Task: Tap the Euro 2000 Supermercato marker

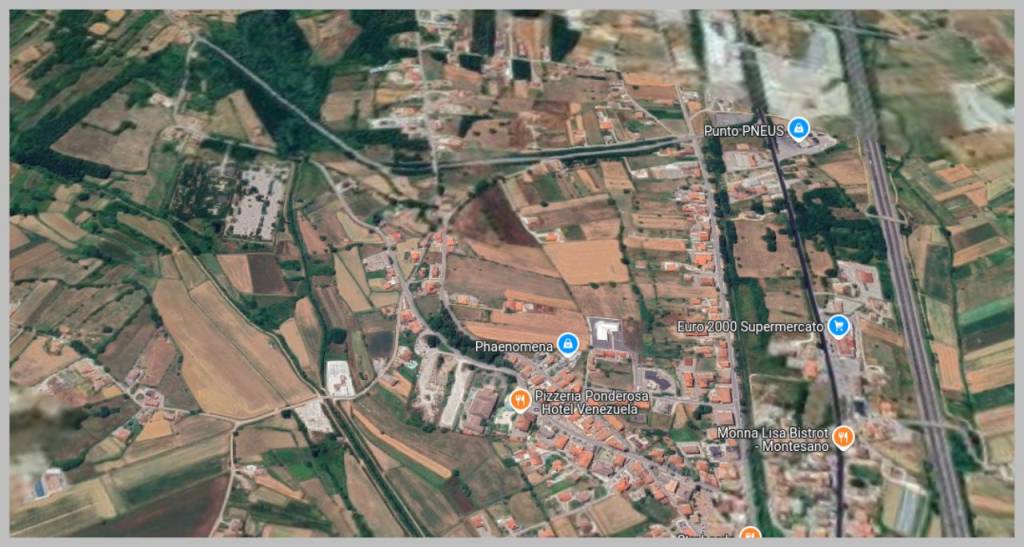Action: tap(838, 325)
